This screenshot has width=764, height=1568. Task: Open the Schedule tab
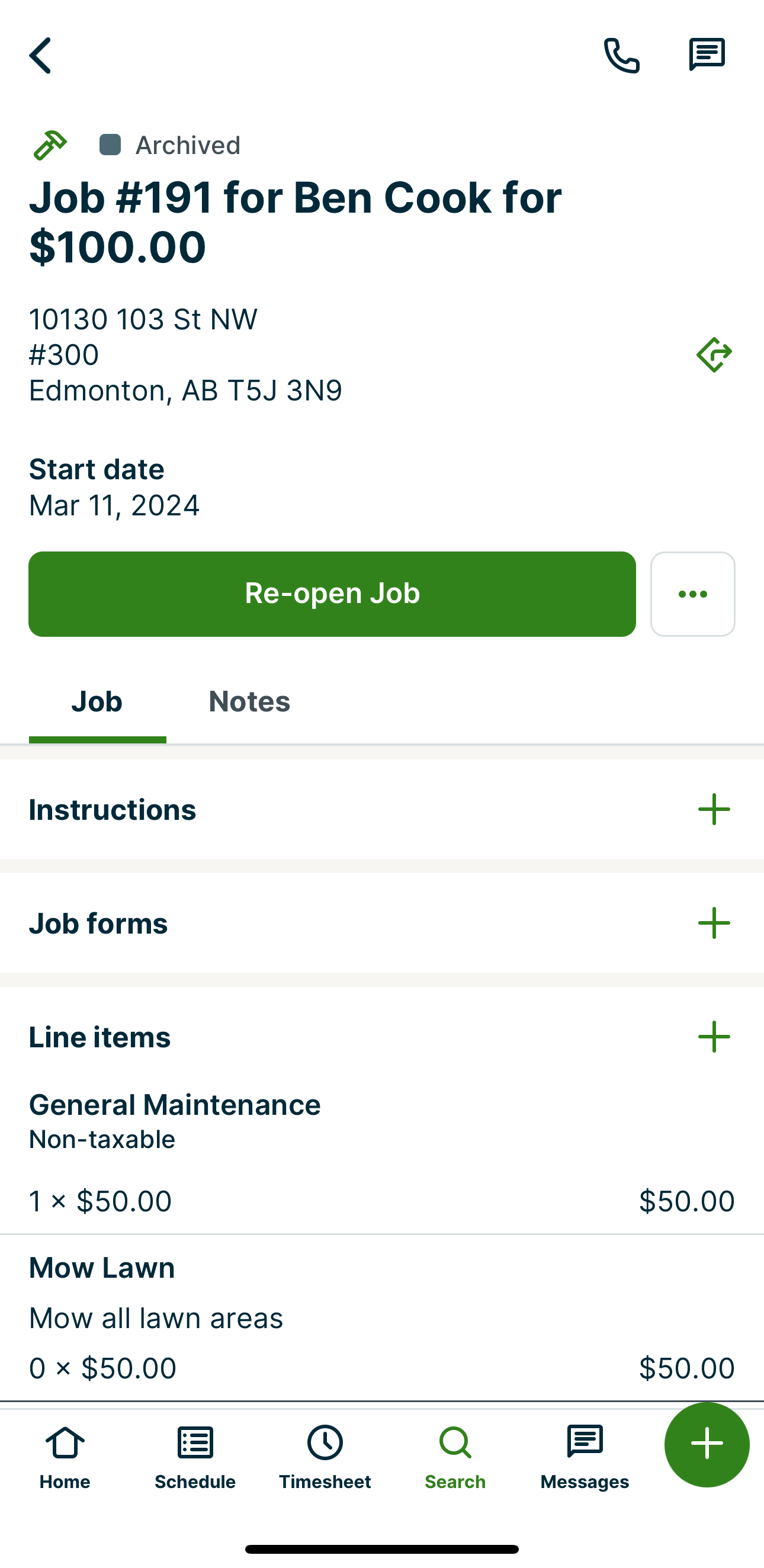pyautogui.click(x=195, y=1457)
